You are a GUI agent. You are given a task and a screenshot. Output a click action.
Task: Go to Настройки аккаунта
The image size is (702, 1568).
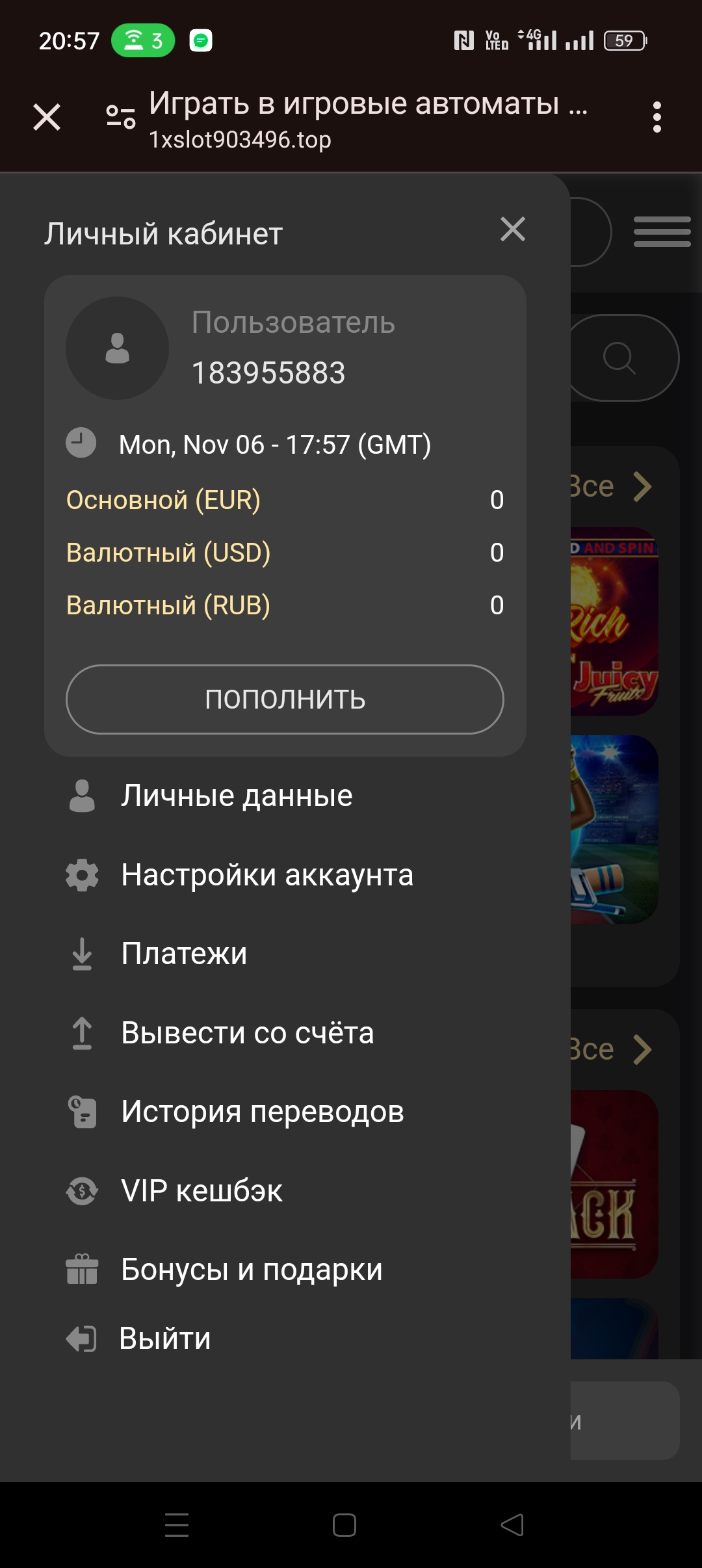266,875
